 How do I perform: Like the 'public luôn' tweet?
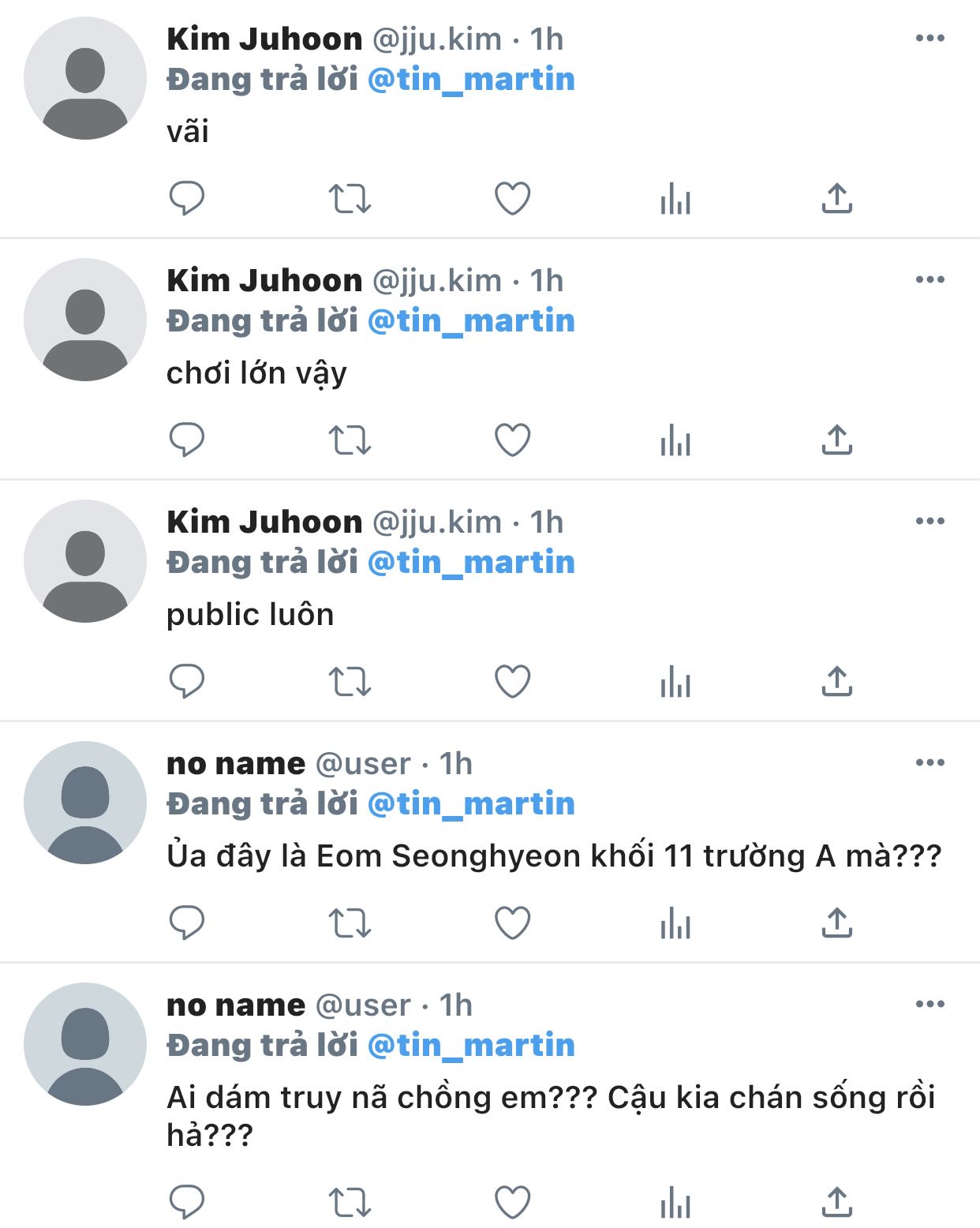coord(512,682)
